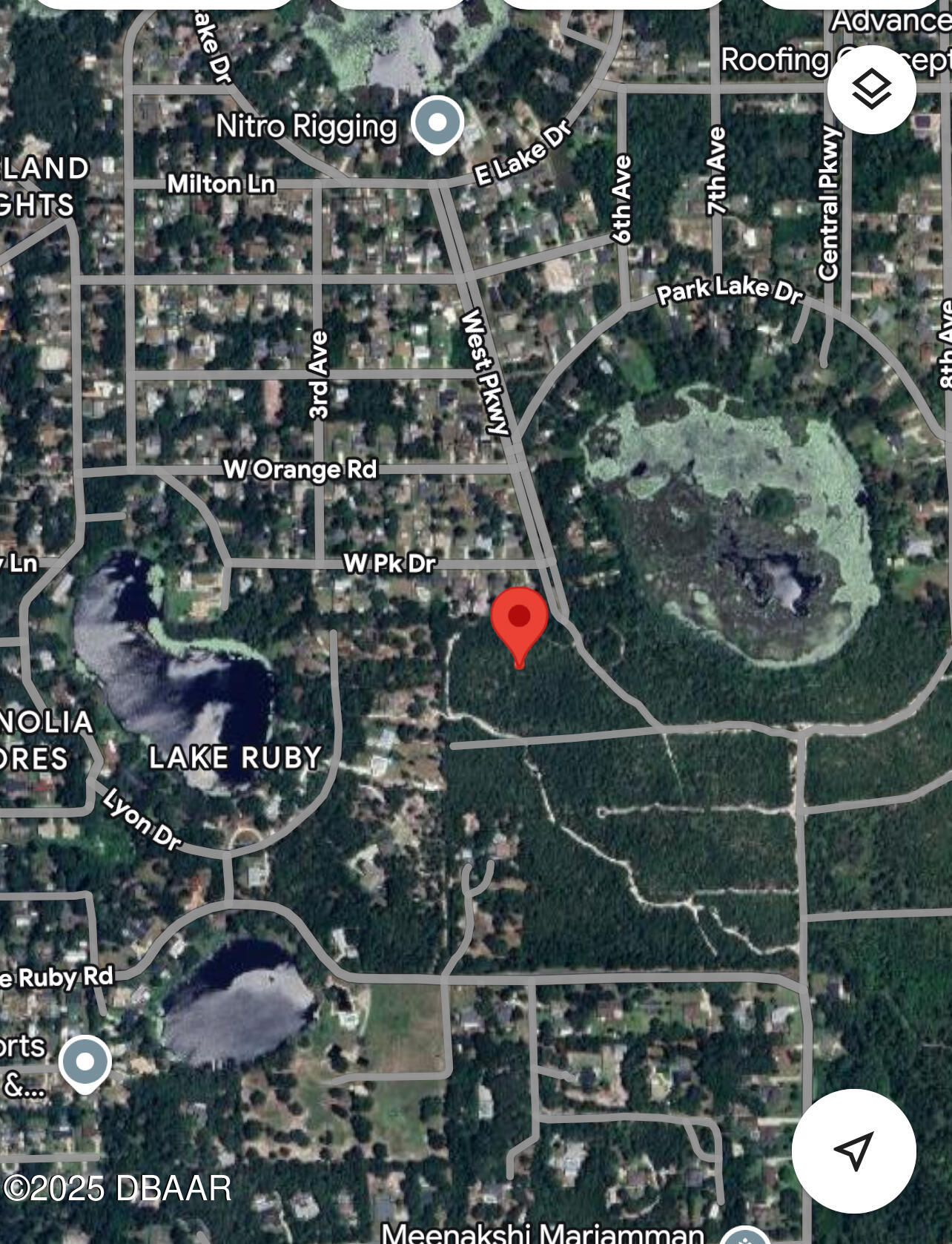Open the map layers button

871,90
